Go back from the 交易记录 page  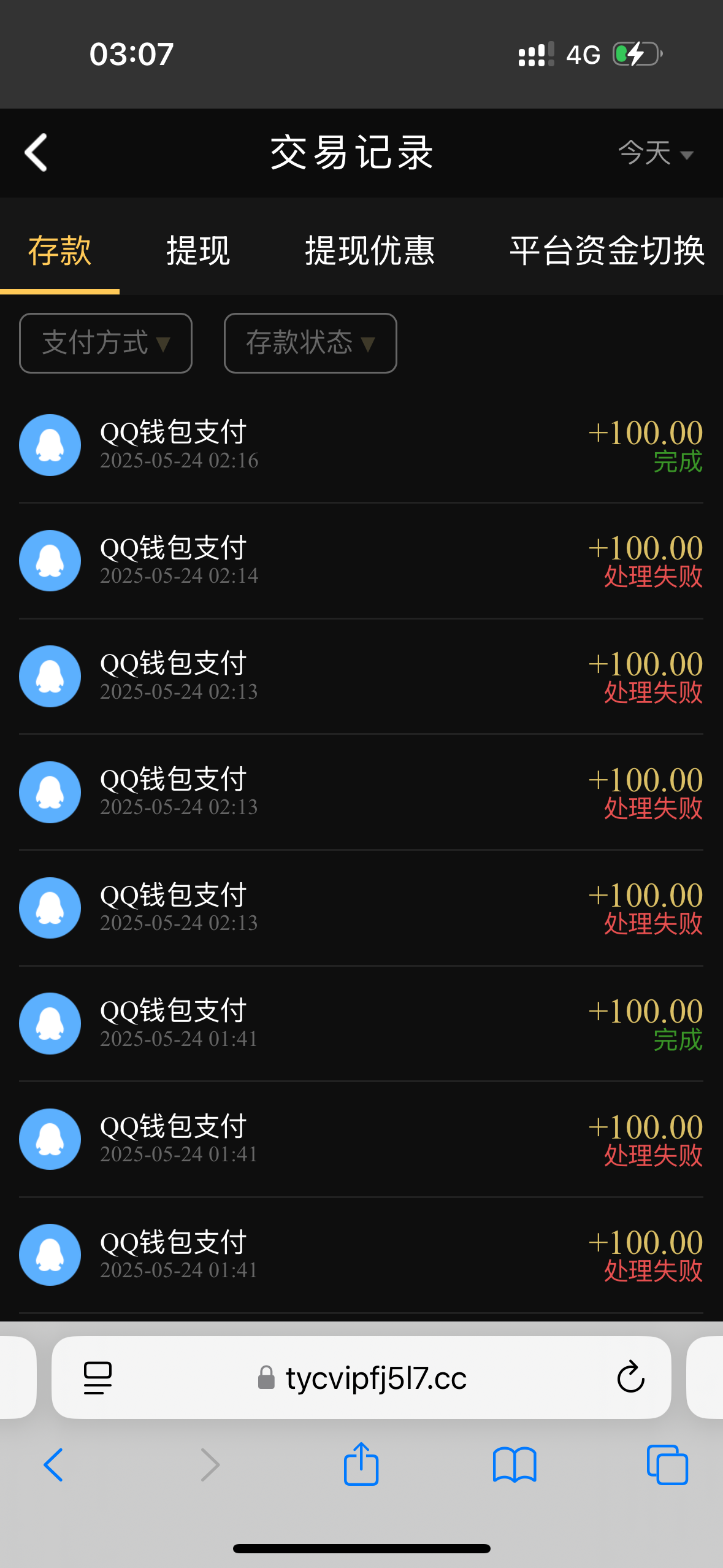(36, 153)
